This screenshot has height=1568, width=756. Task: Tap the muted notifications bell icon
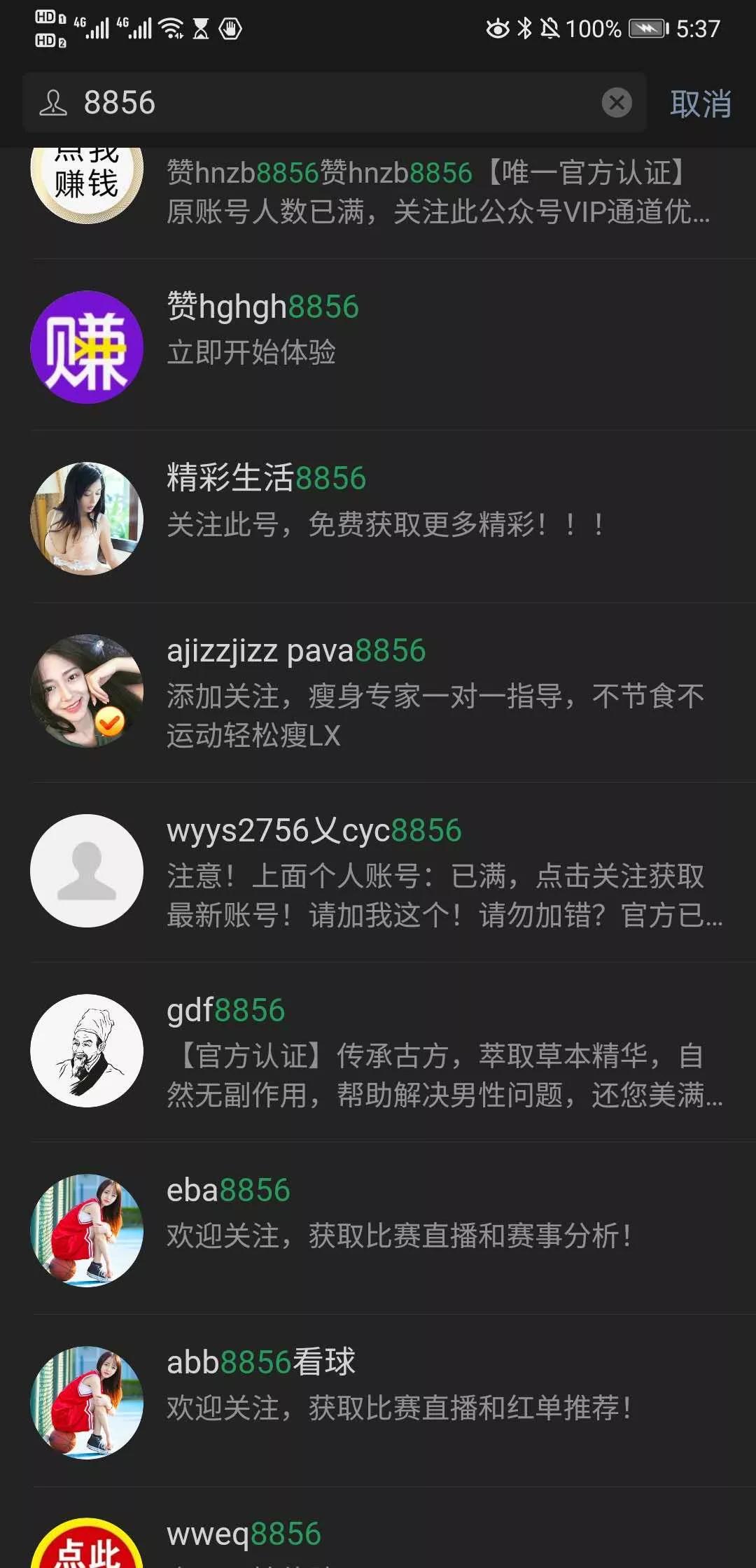coord(549,27)
